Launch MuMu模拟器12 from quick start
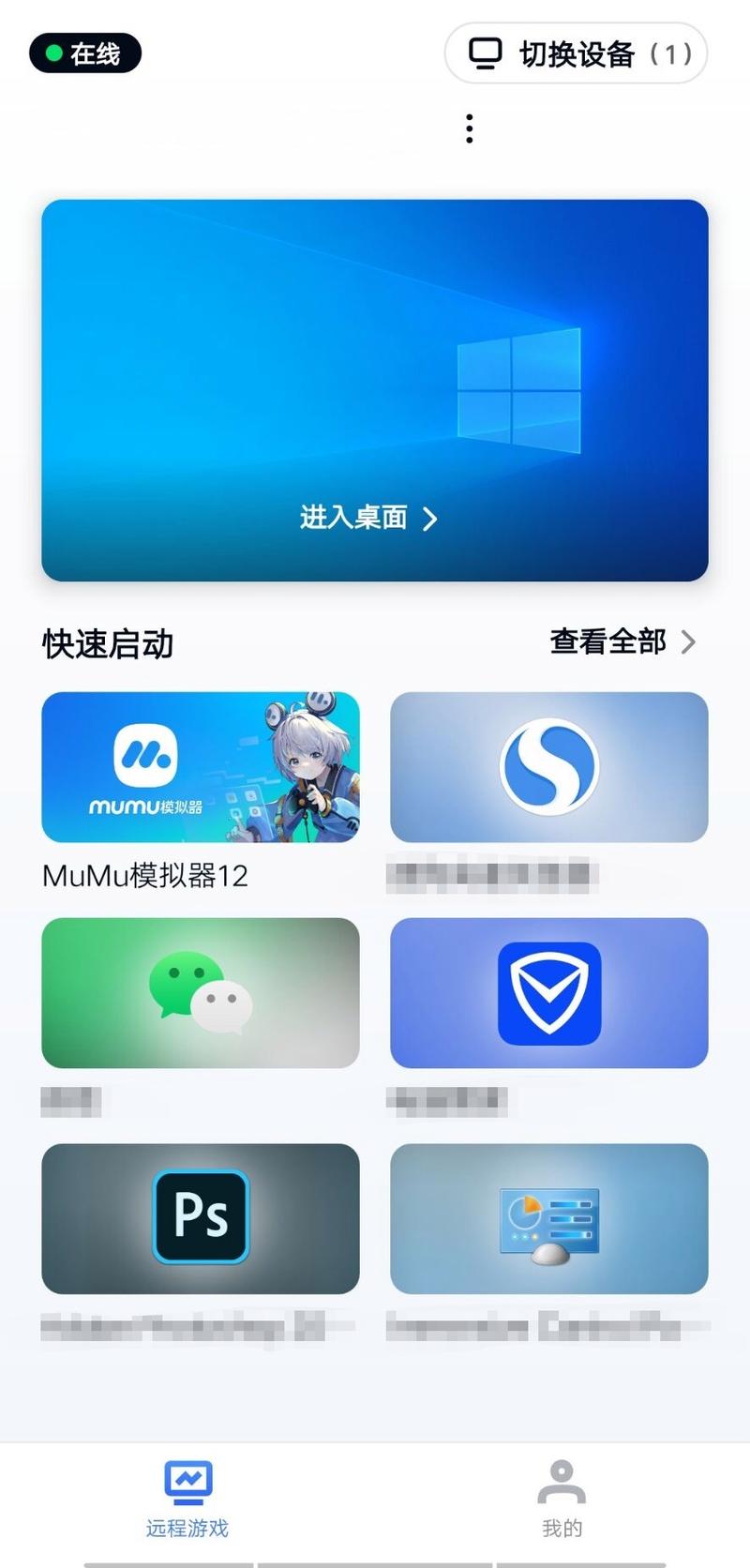750x1568 pixels. tap(201, 767)
